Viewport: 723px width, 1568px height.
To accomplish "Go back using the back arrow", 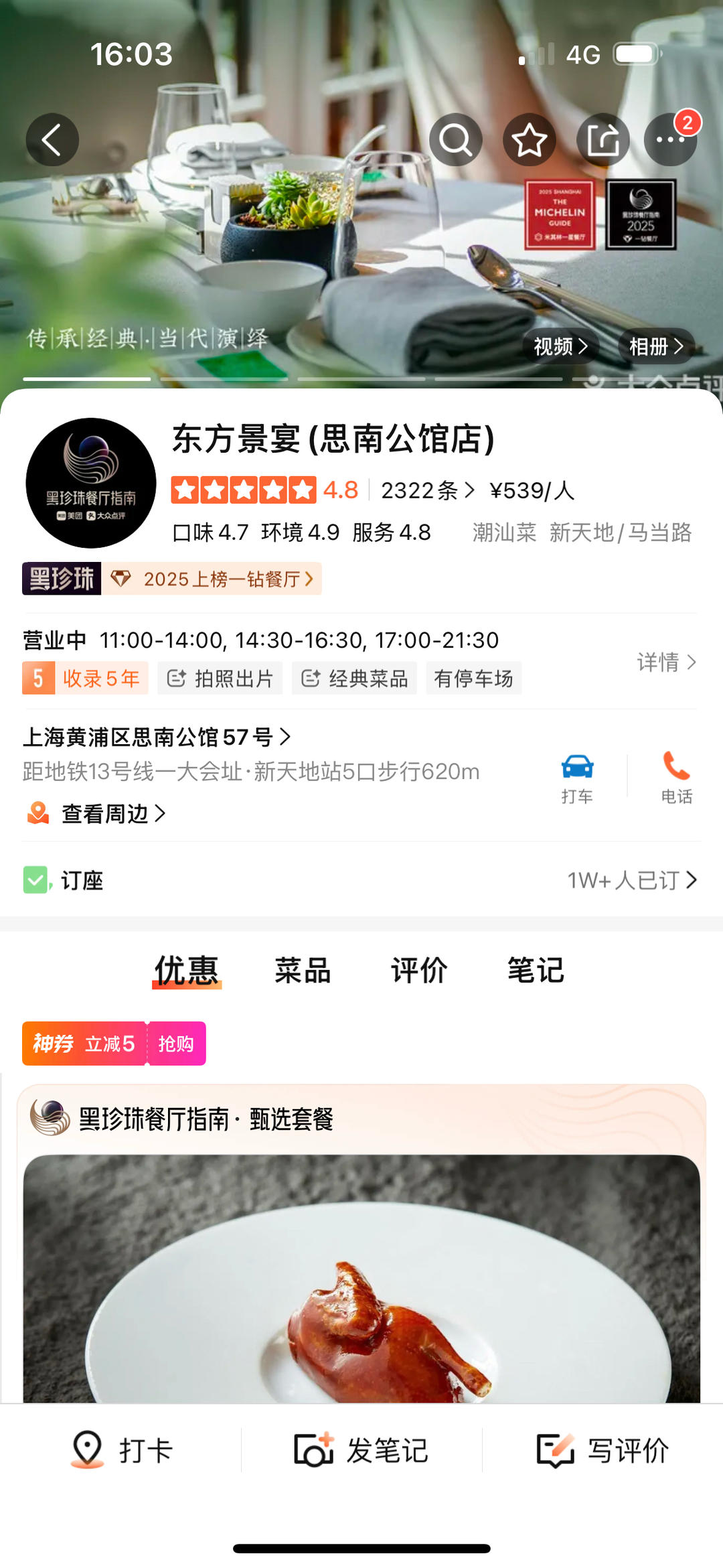I will coord(52,140).
